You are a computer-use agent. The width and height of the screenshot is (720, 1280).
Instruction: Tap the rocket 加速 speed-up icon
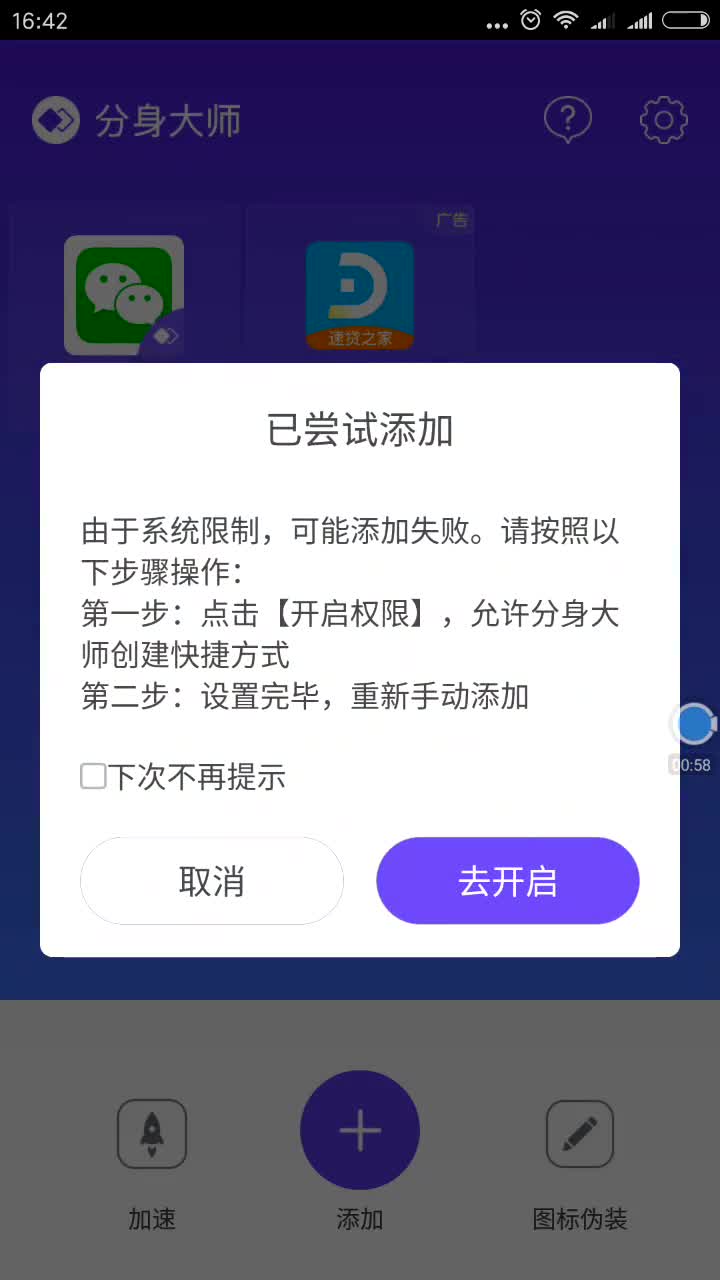click(151, 1133)
